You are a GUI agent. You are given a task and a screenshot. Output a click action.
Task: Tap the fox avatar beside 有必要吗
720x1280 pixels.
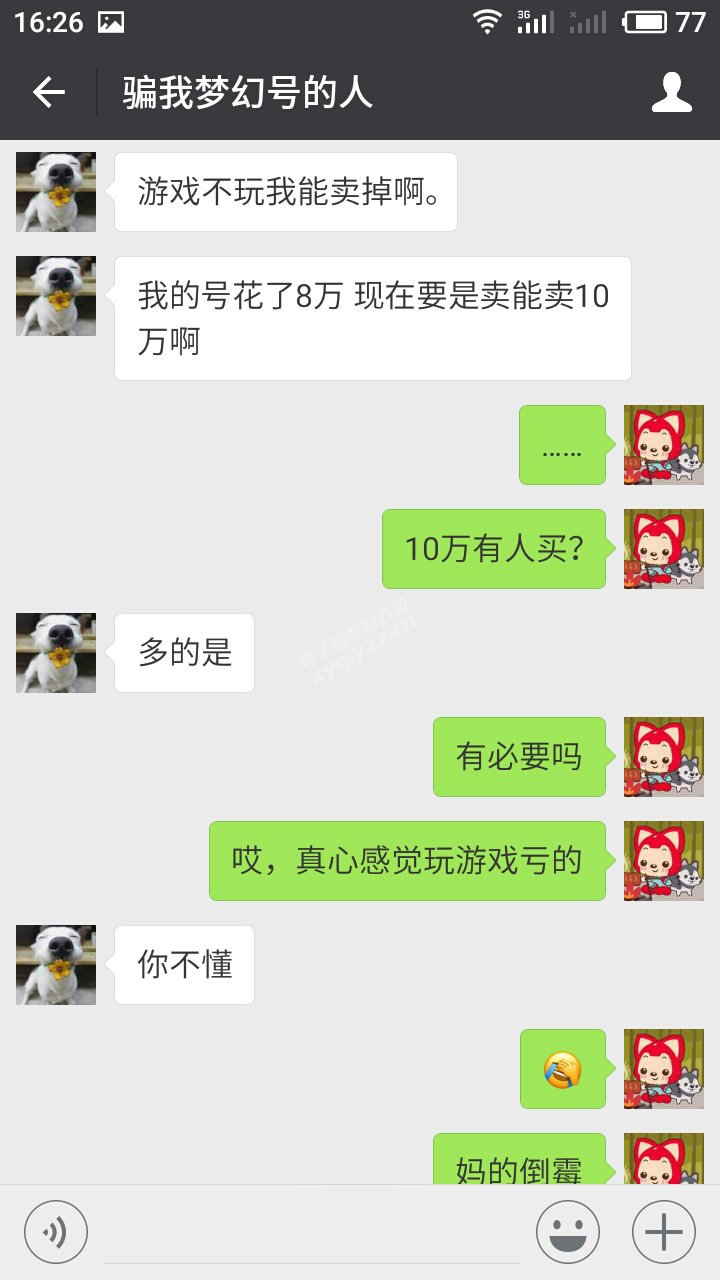pos(664,757)
